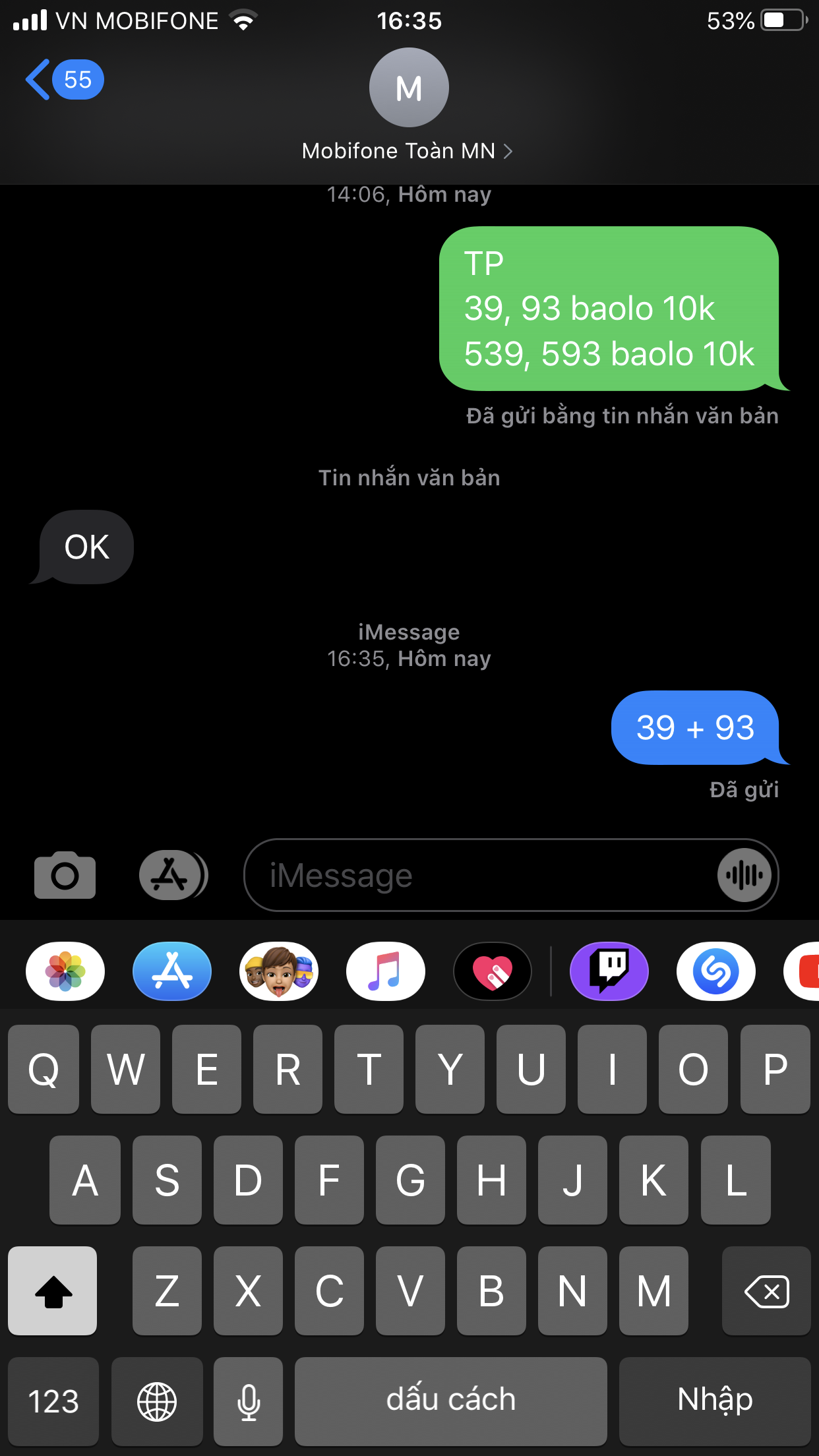The image size is (819, 1456).
Task: Tap the Nhập return key
Action: (x=715, y=1401)
